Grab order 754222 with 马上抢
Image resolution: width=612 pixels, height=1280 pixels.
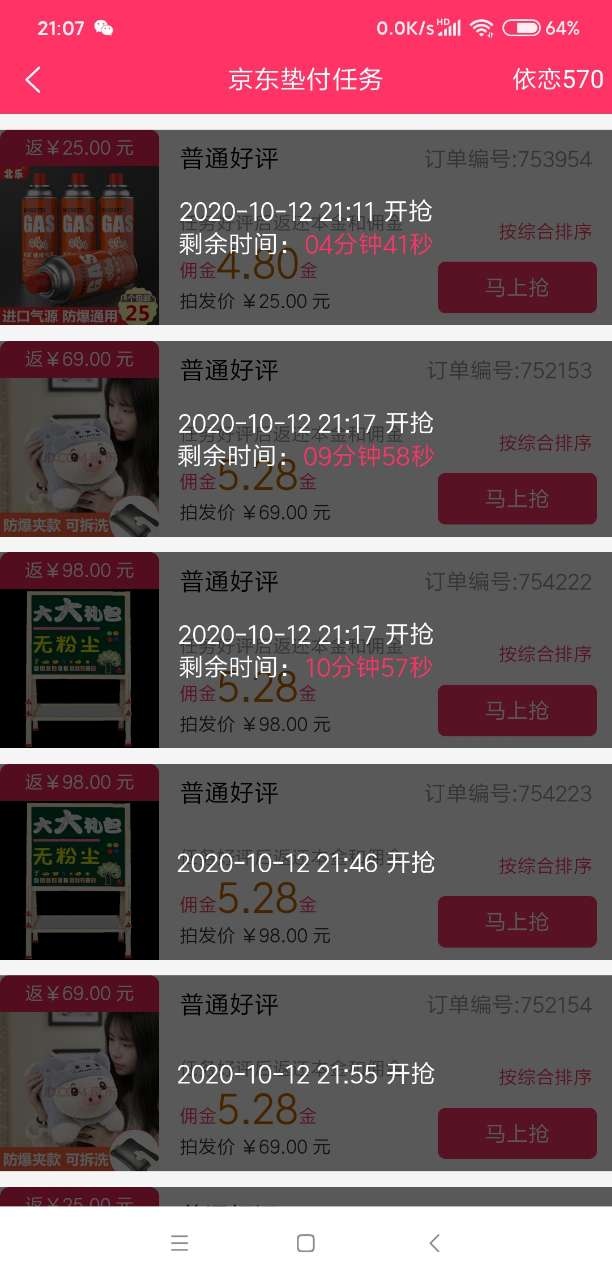517,710
